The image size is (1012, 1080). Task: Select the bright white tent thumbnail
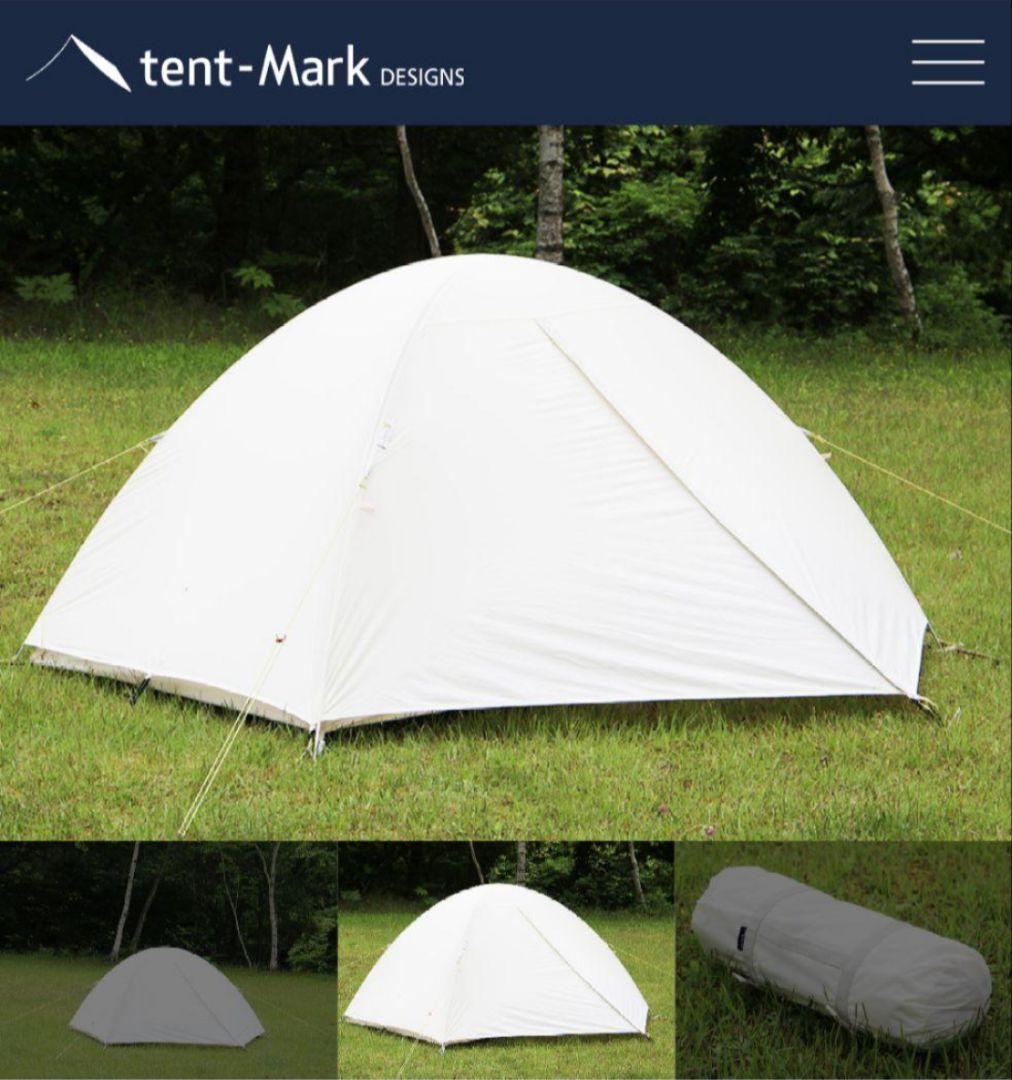506,960
